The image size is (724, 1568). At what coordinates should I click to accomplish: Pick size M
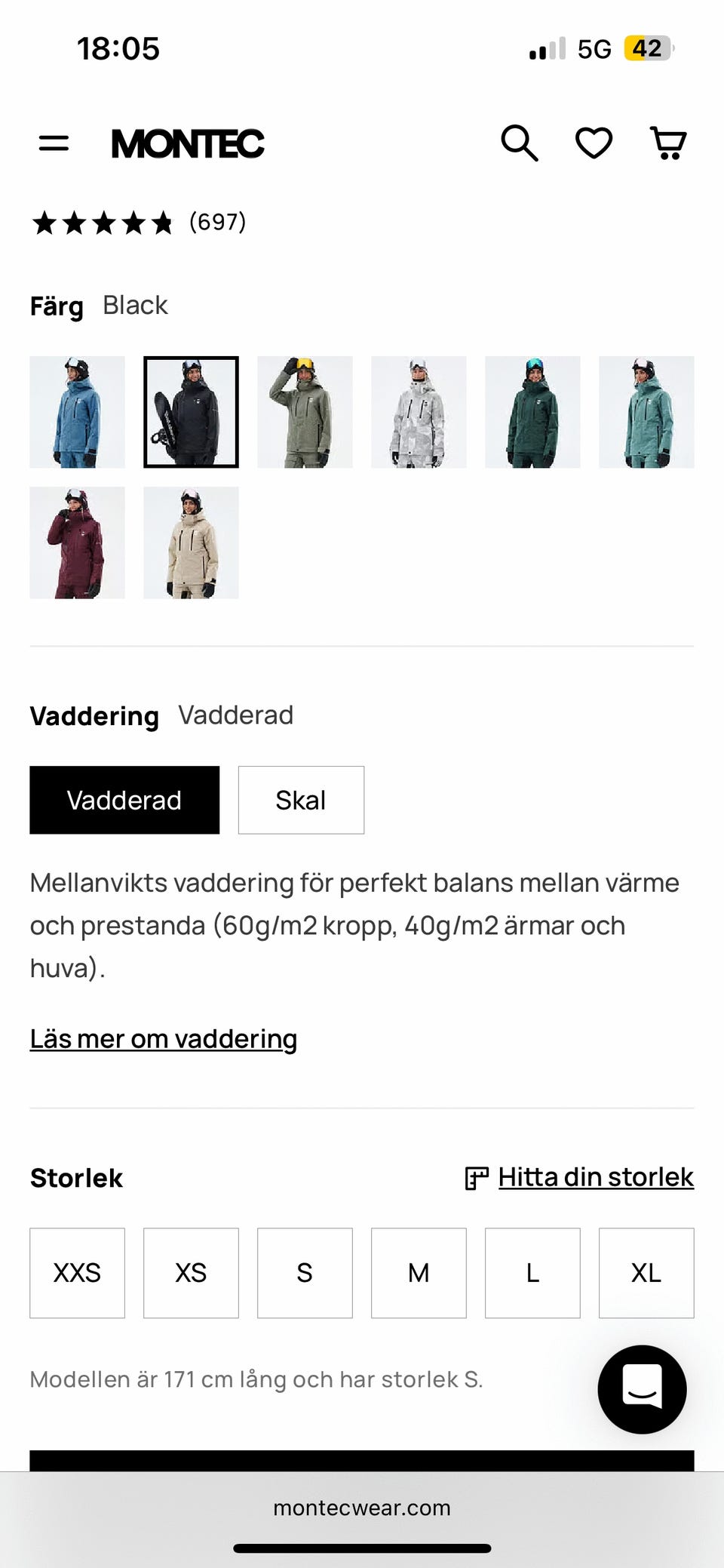pyautogui.click(x=419, y=1273)
